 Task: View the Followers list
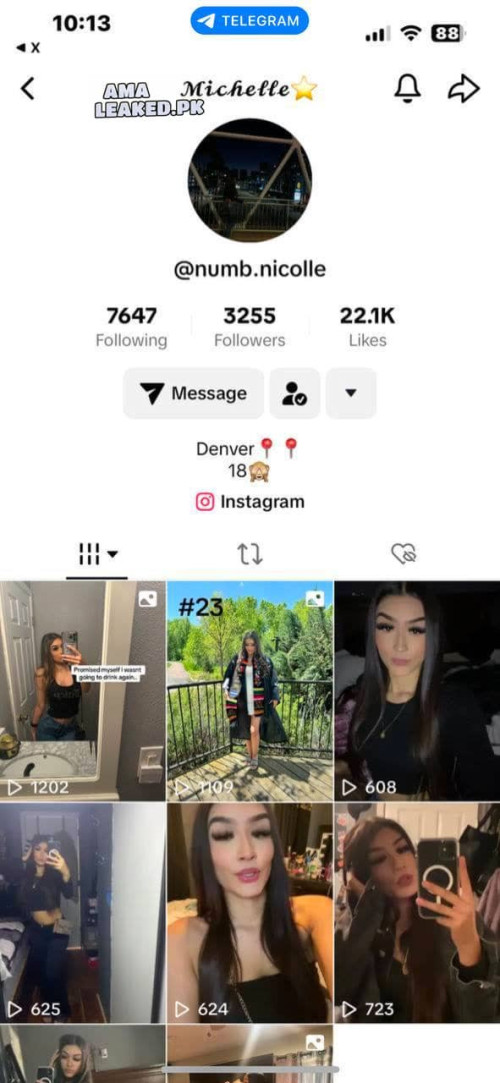pos(249,327)
